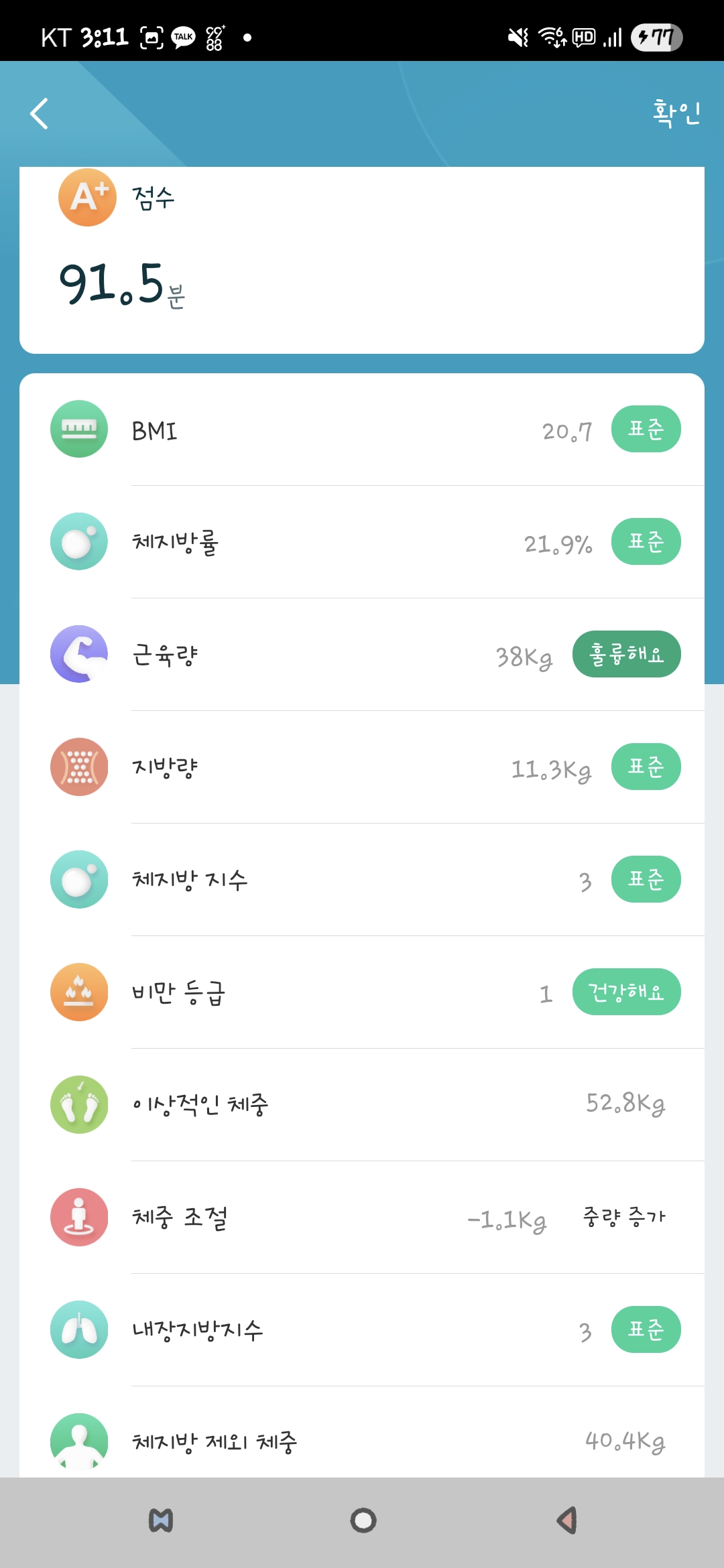Open the 내장지방지수 visceral fat row
724x1568 pixels.
click(362, 1330)
